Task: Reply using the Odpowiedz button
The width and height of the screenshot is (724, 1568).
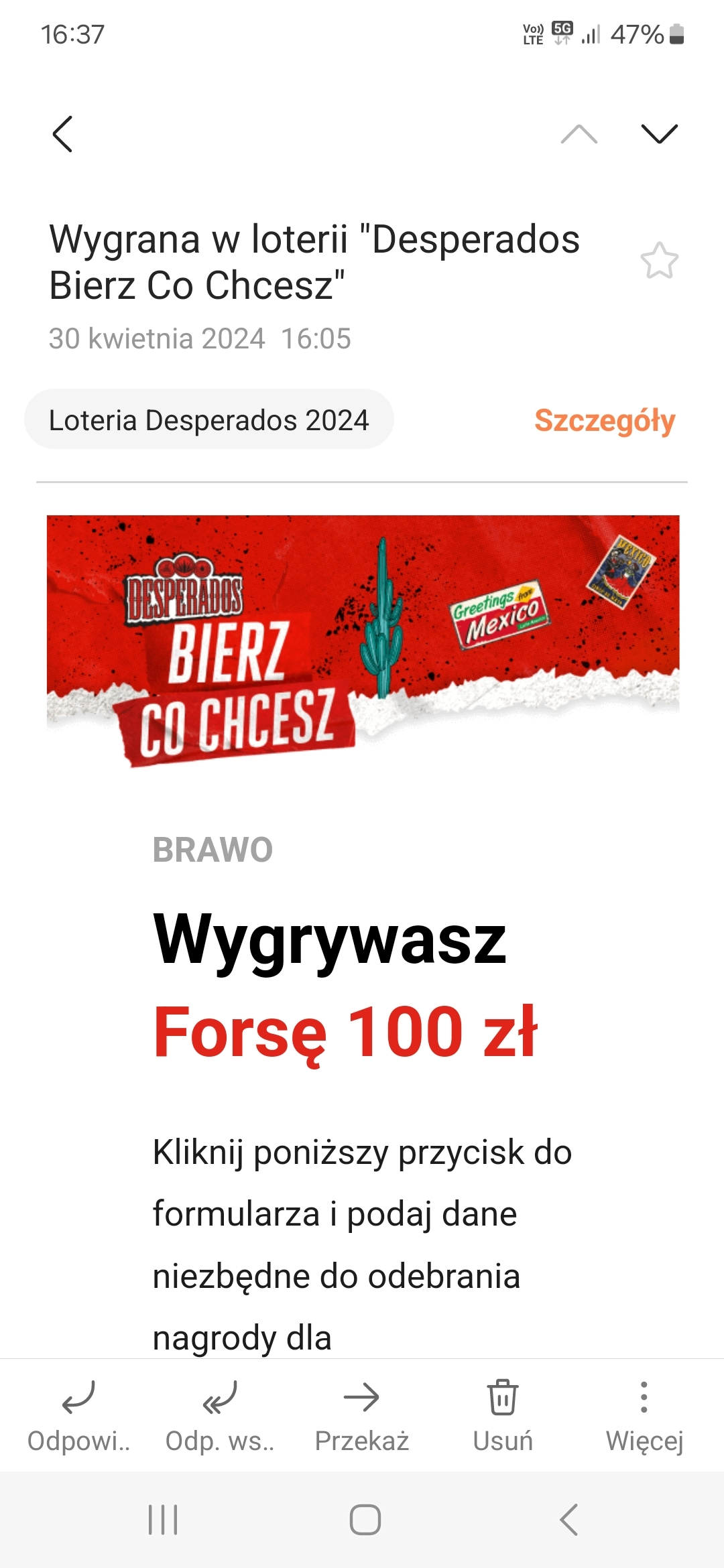Action: (x=78, y=1413)
